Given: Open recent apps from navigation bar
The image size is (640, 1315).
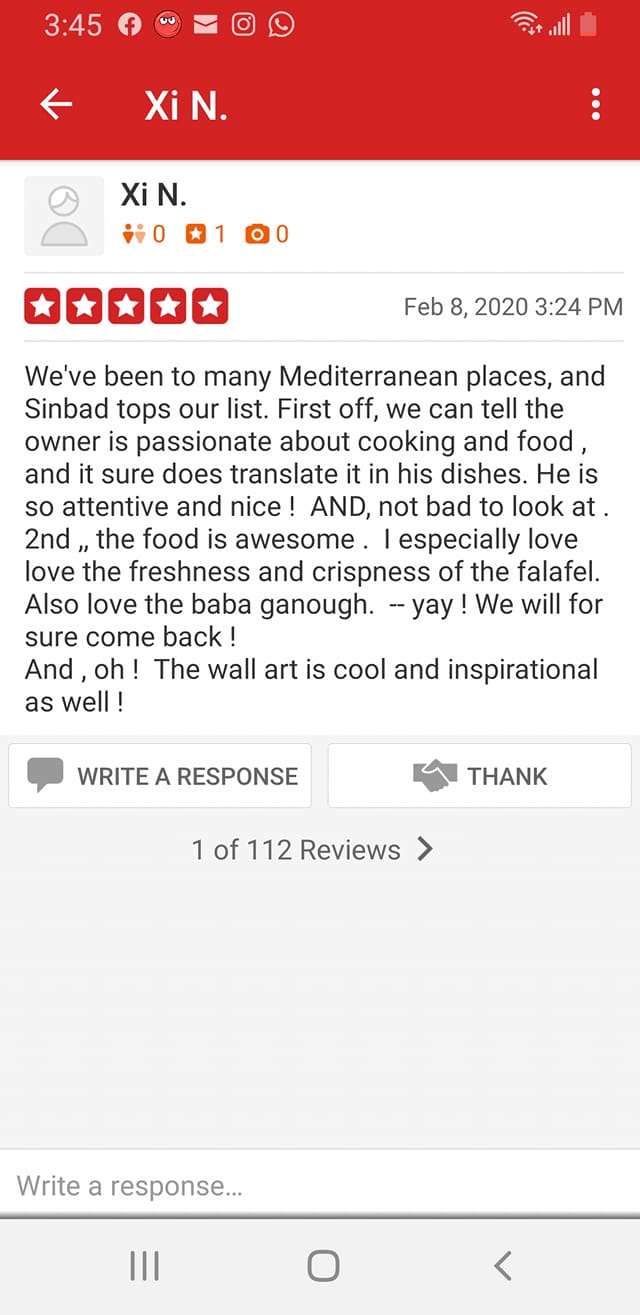Looking at the screenshot, I should [145, 1266].
